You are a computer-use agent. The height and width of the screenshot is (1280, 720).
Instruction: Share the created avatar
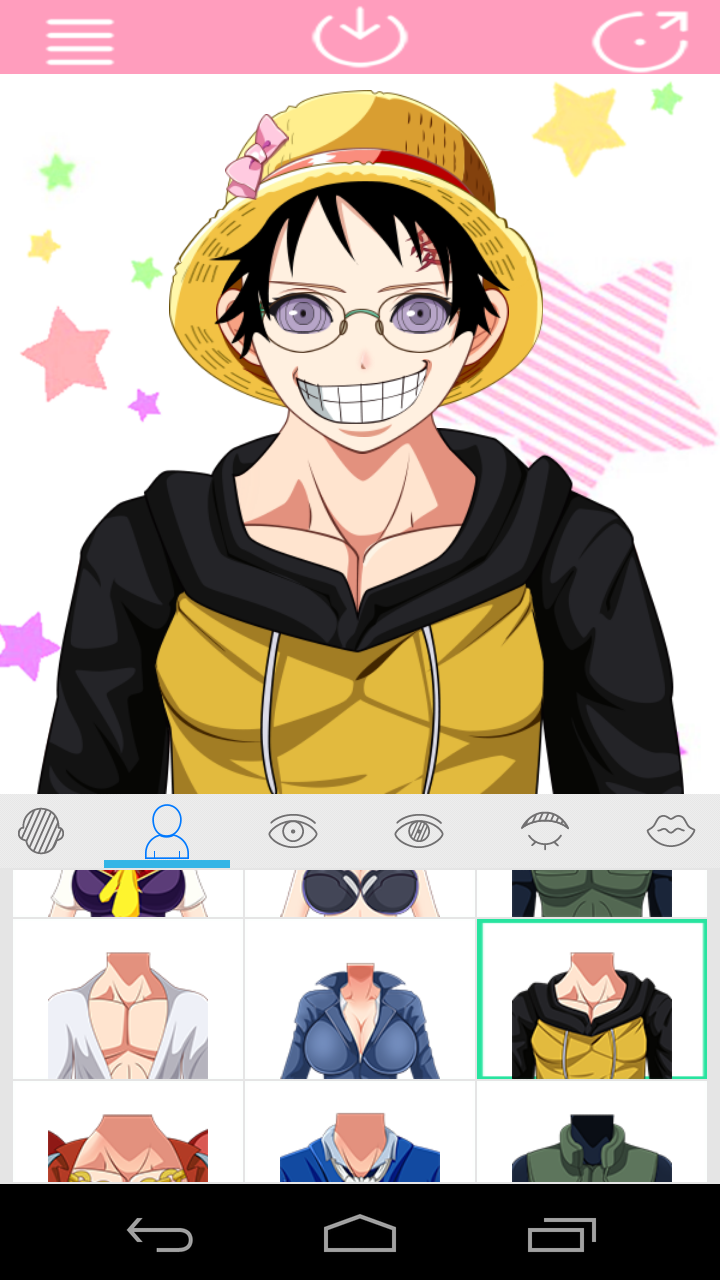640,38
